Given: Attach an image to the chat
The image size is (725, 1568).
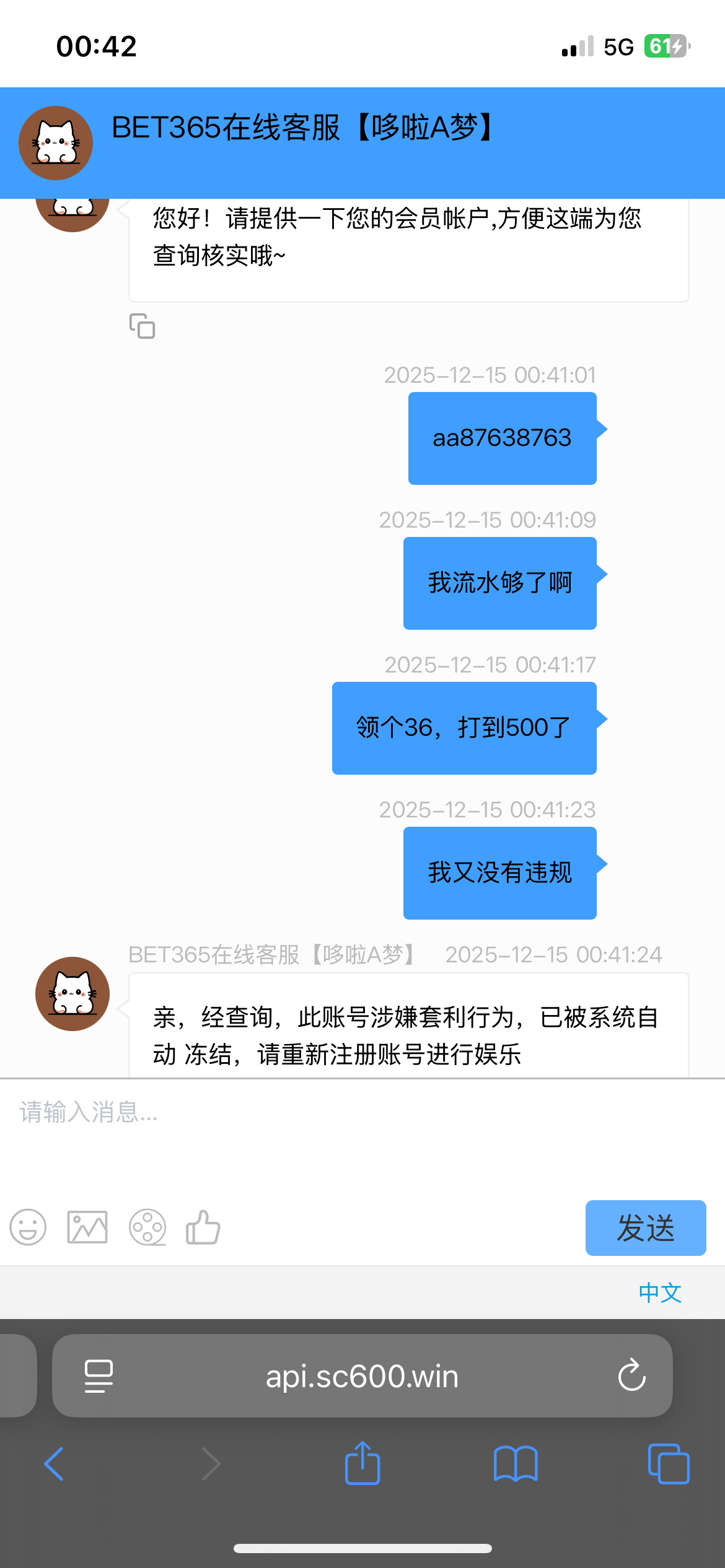Looking at the screenshot, I should coord(87,1227).
